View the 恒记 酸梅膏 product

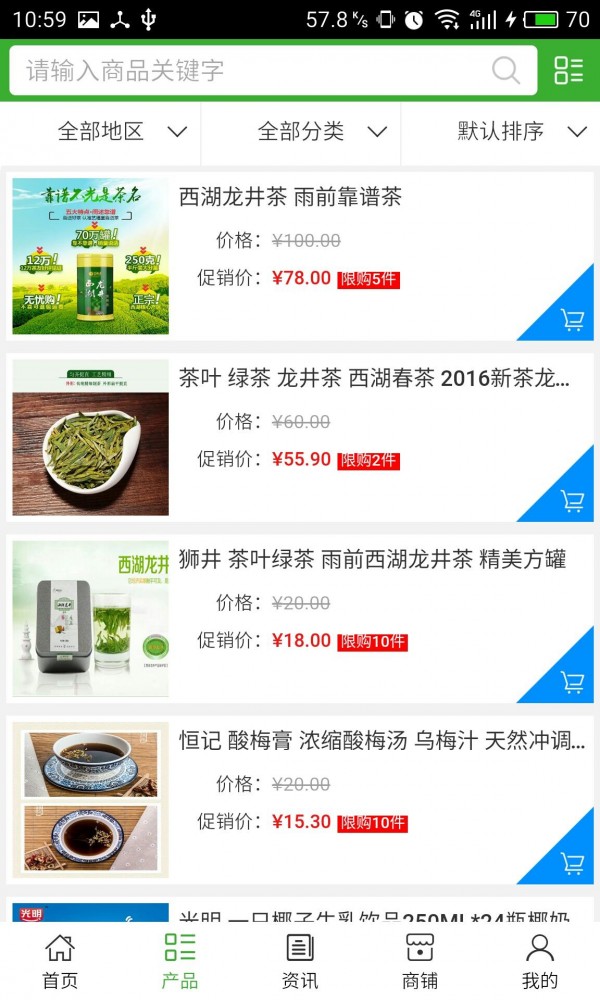click(381, 741)
